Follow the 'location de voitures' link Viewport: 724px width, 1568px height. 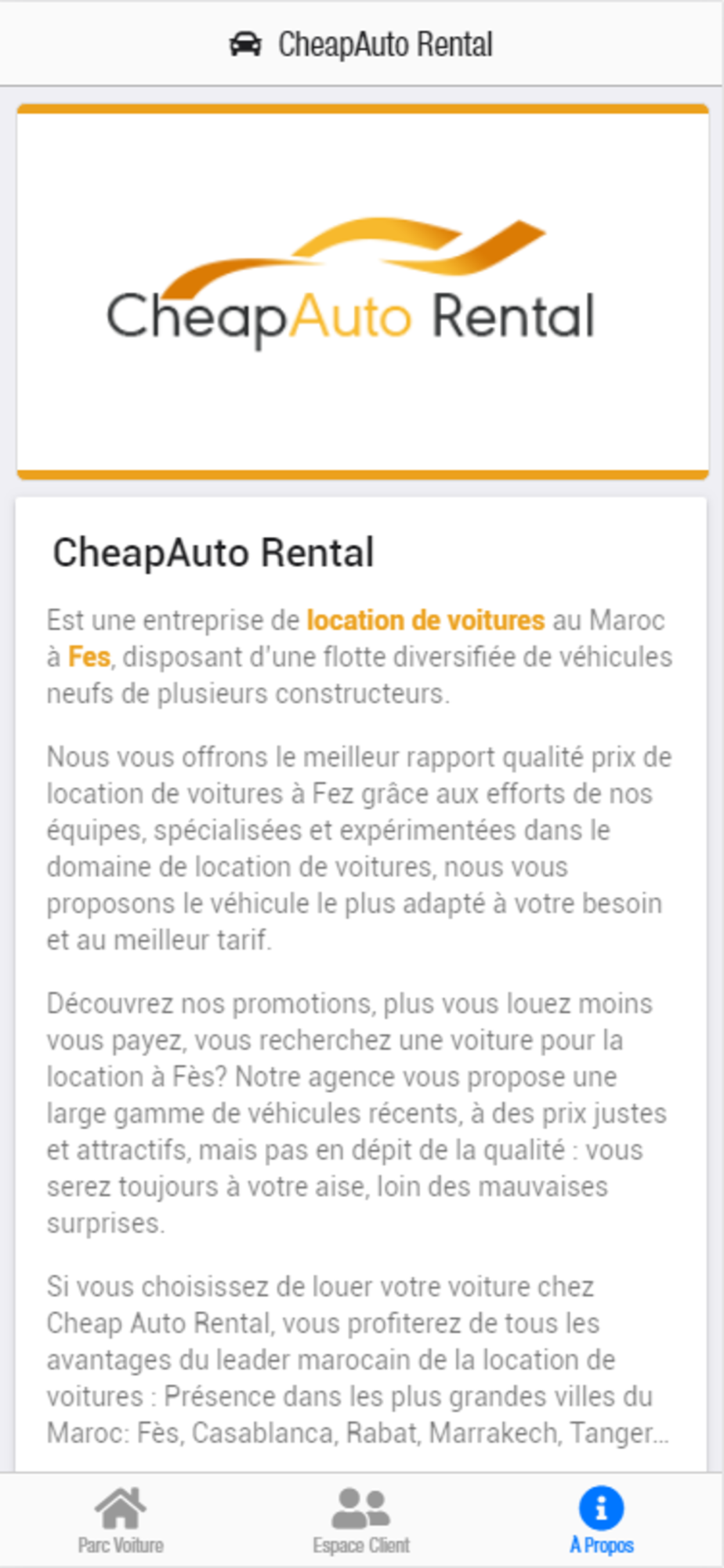click(x=425, y=620)
